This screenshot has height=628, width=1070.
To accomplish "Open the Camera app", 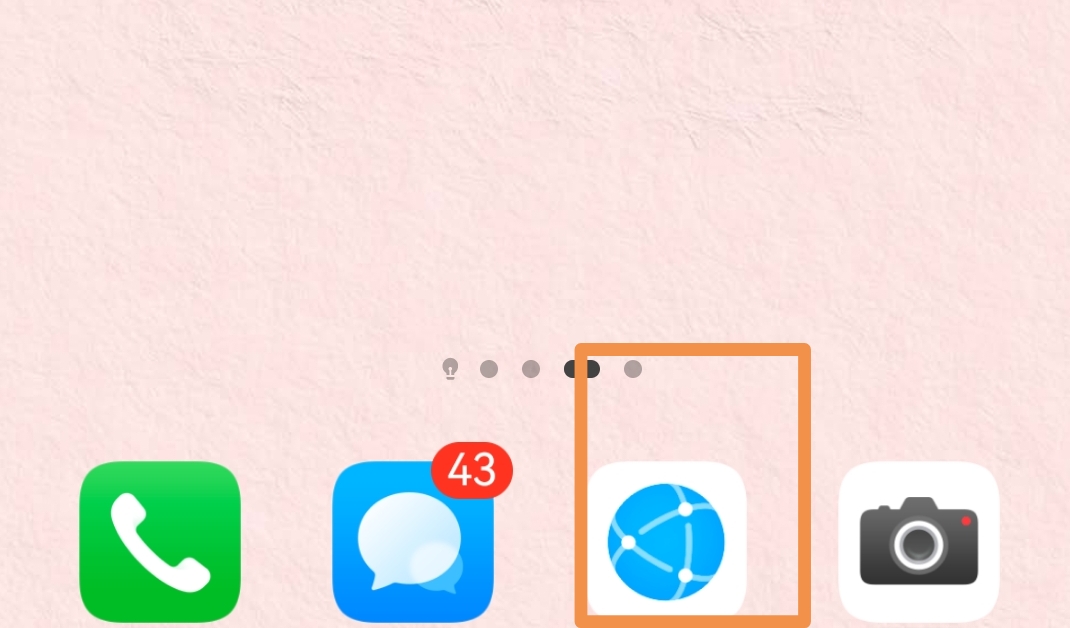I will pyautogui.click(x=918, y=541).
